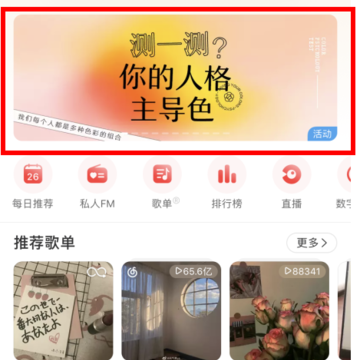Enter the 直播 live streaming section
The image size is (360, 360).
[x=292, y=183]
